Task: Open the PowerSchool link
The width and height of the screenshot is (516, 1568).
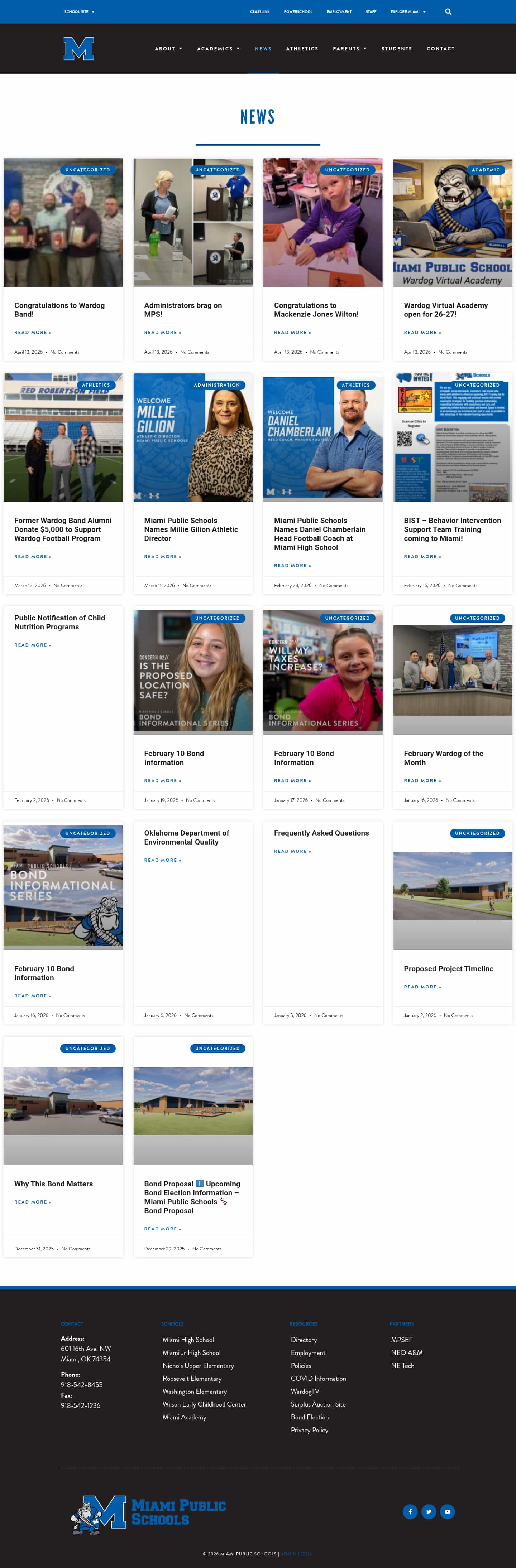Action: coord(298,11)
